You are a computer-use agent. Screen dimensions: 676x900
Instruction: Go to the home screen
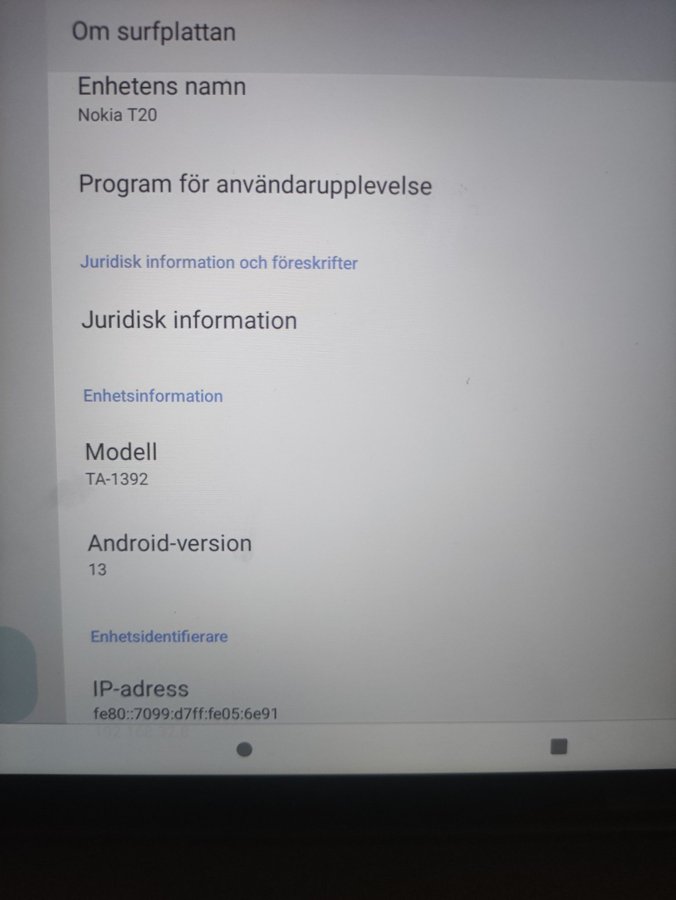pos(244,749)
